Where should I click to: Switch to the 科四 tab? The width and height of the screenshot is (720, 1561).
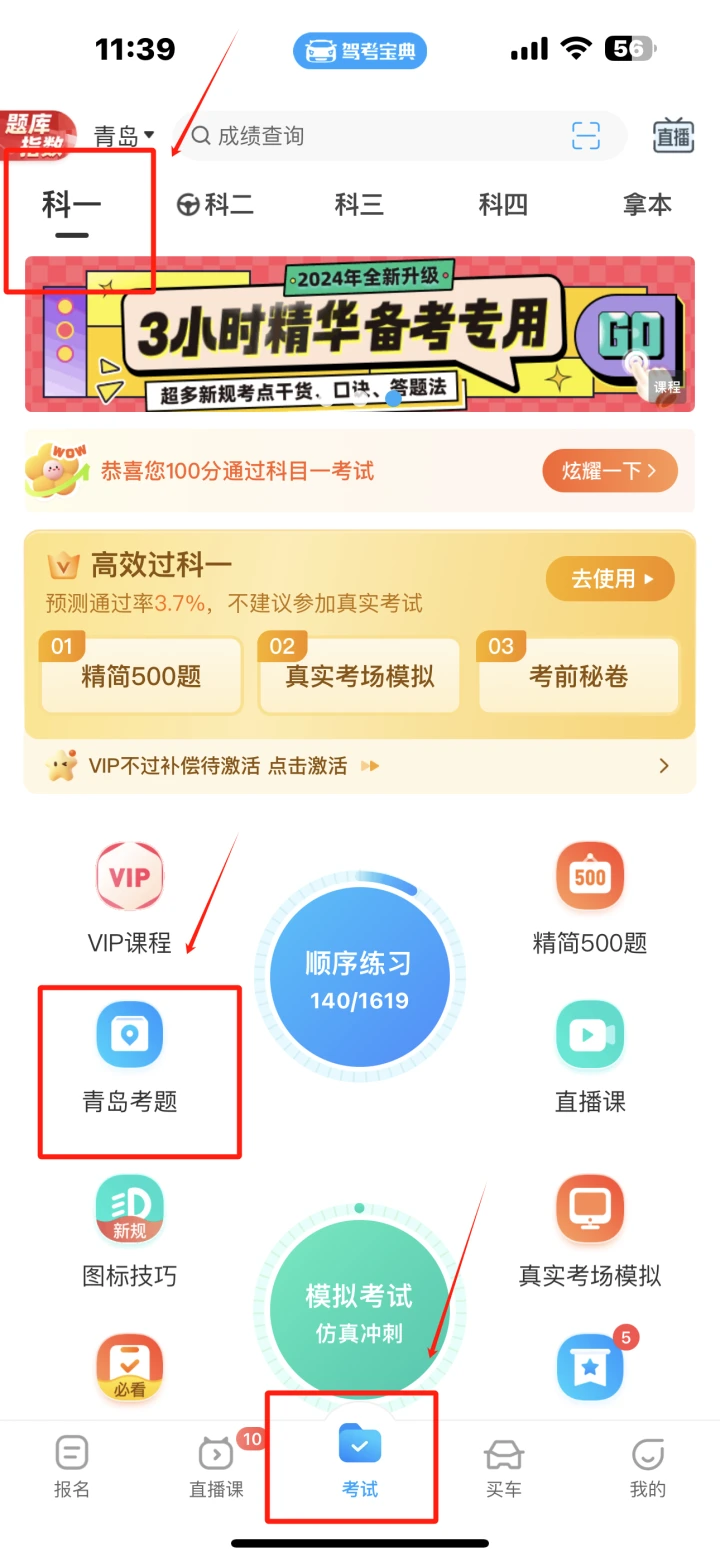tap(503, 205)
